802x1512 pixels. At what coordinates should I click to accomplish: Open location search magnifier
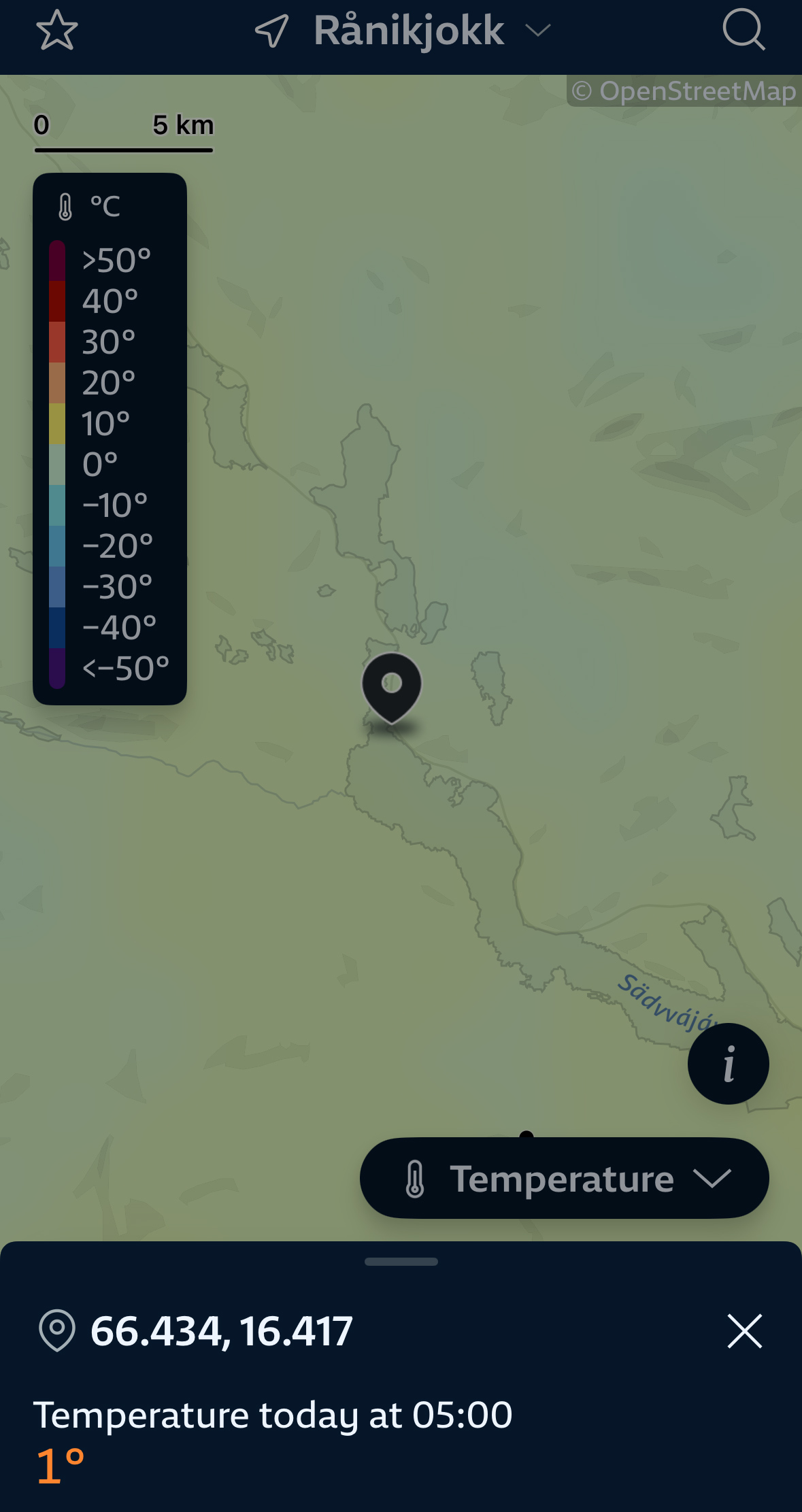[x=743, y=31]
